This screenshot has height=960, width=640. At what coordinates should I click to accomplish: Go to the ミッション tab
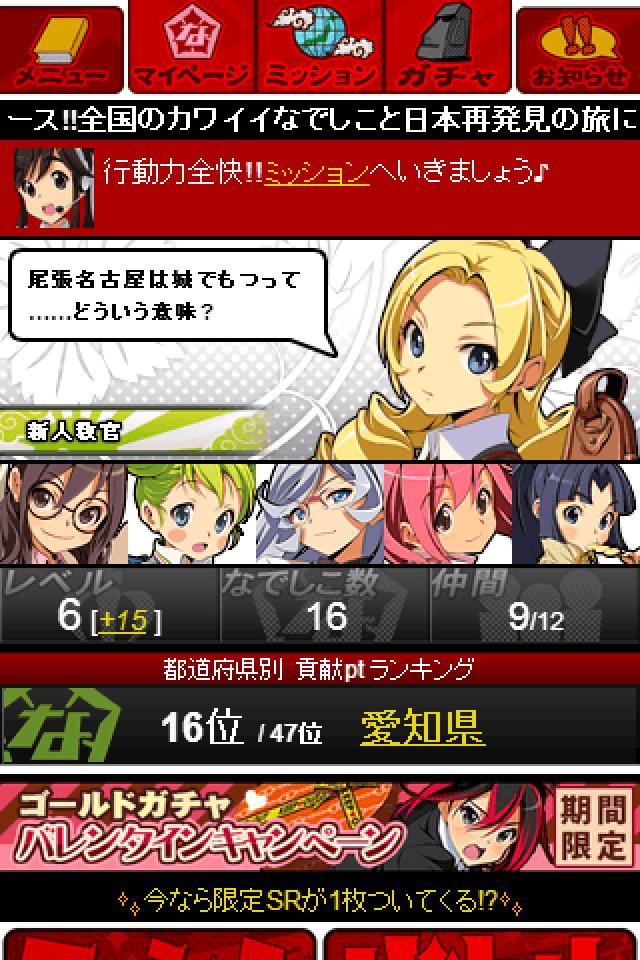point(320,48)
